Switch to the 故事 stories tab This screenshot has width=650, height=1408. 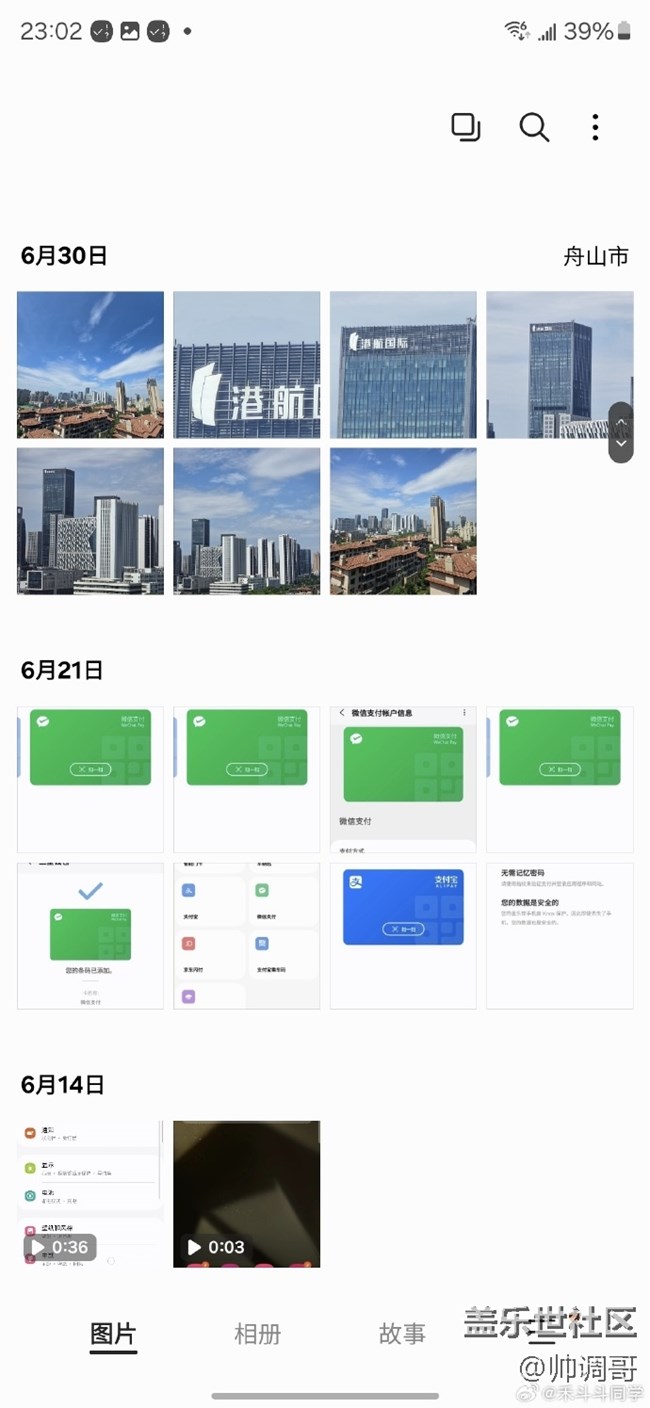tap(402, 1333)
